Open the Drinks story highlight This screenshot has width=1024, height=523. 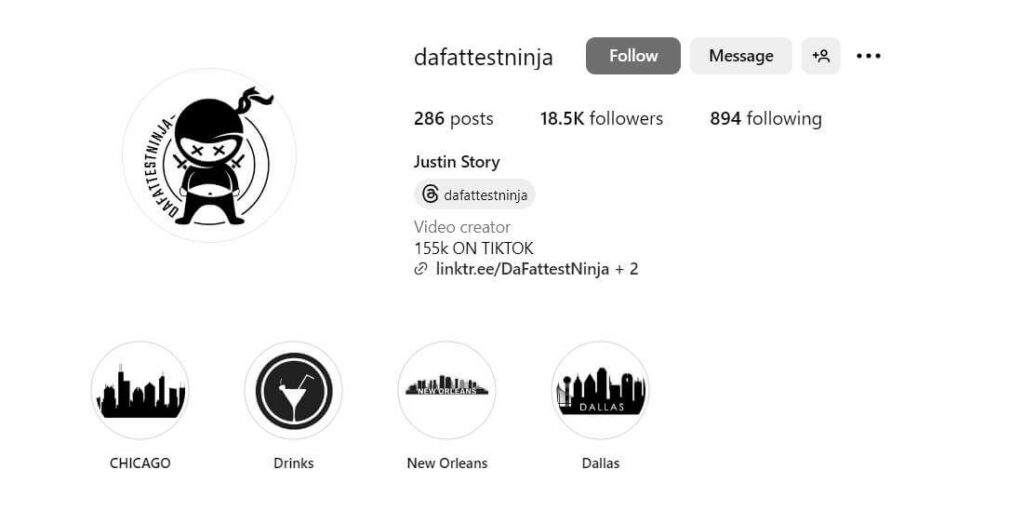point(293,391)
